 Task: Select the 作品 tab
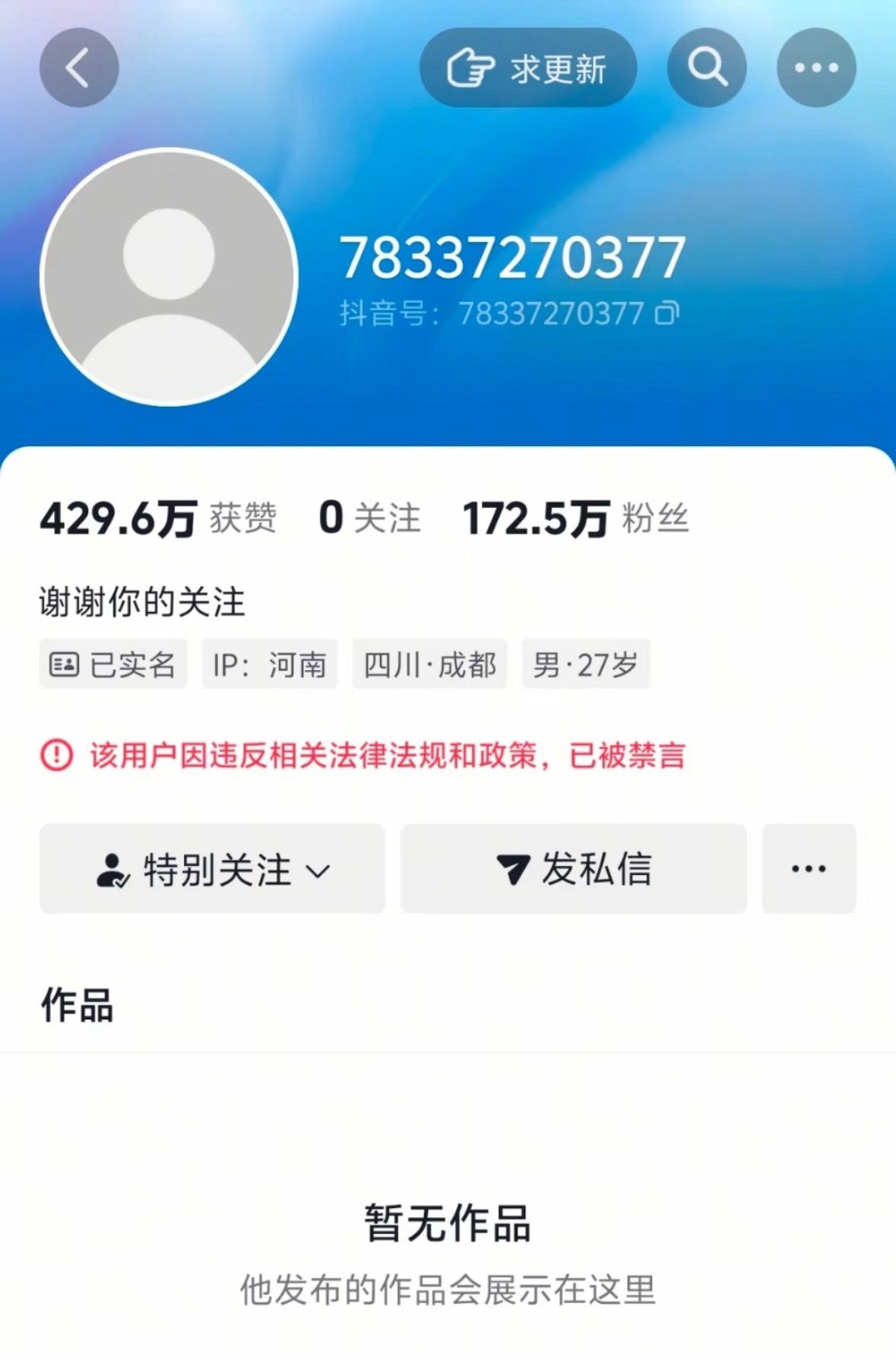click(x=78, y=1005)
